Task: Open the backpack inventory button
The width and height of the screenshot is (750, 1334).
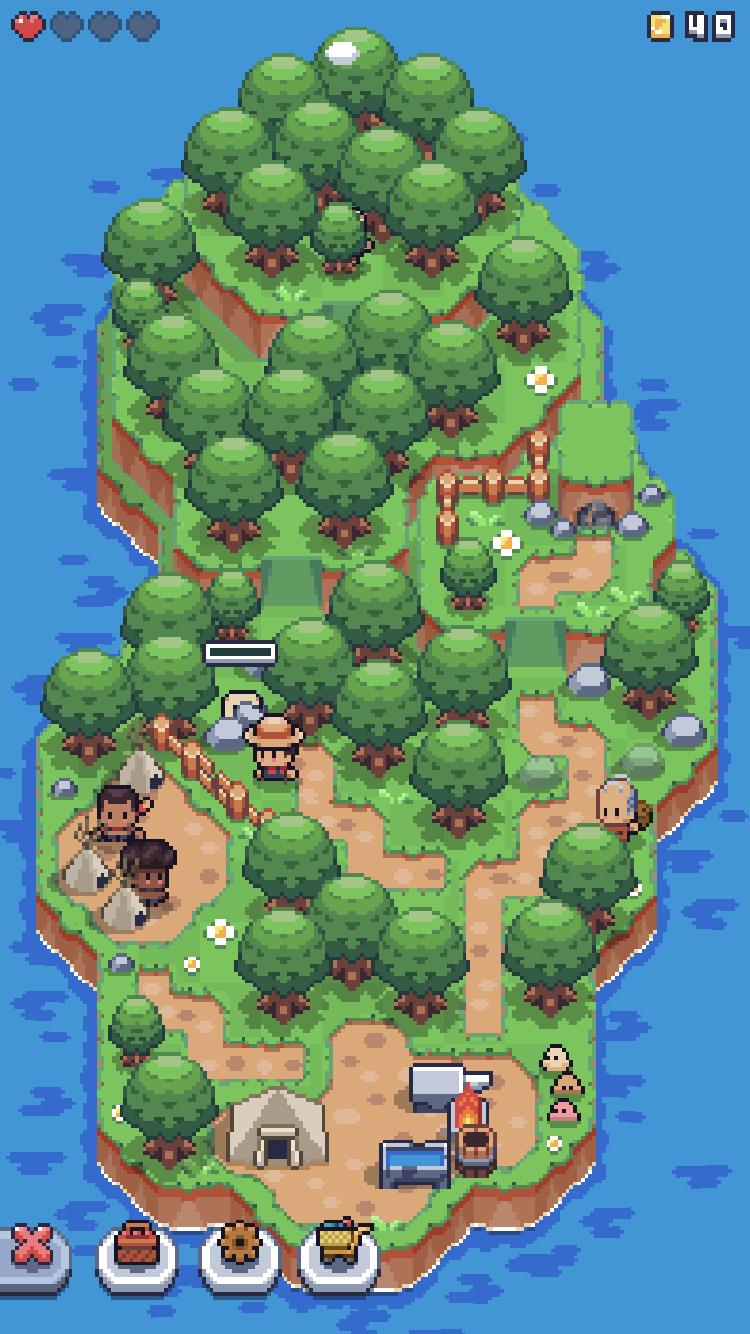Action: [x=137, y=1250]
